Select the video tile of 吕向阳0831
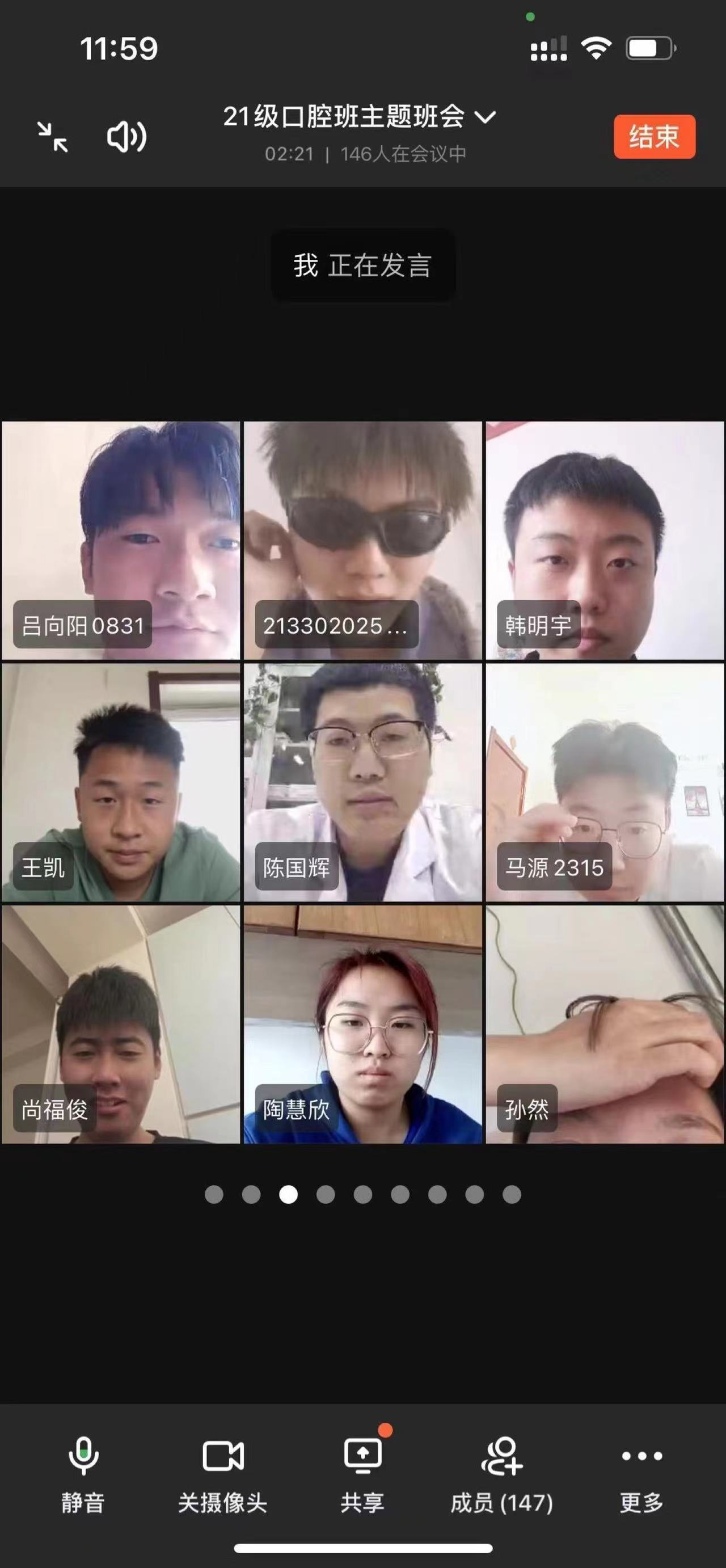This screenshot has width=726, height=1568. click(x=121, y=541)
